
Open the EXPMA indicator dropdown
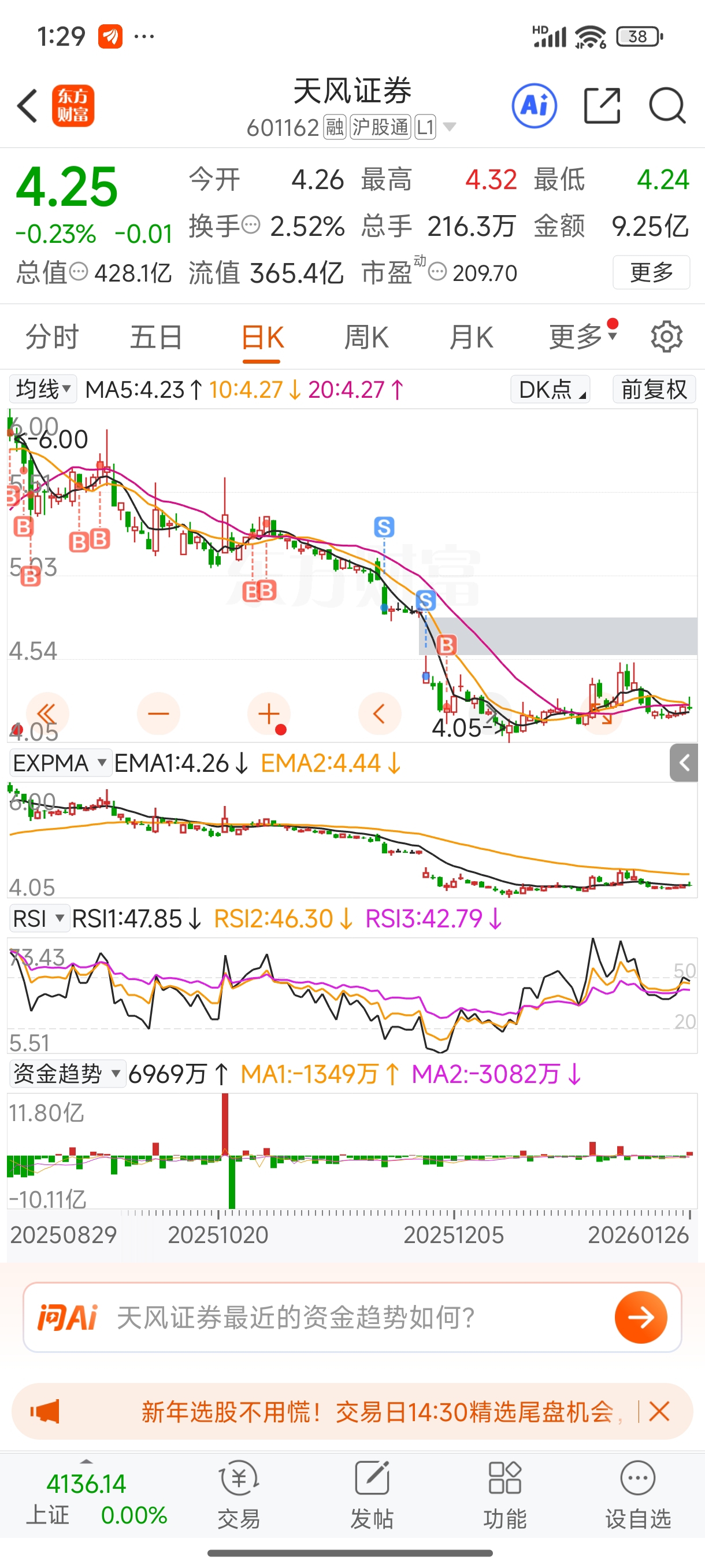pyautogui.click(x=60, y=763)
